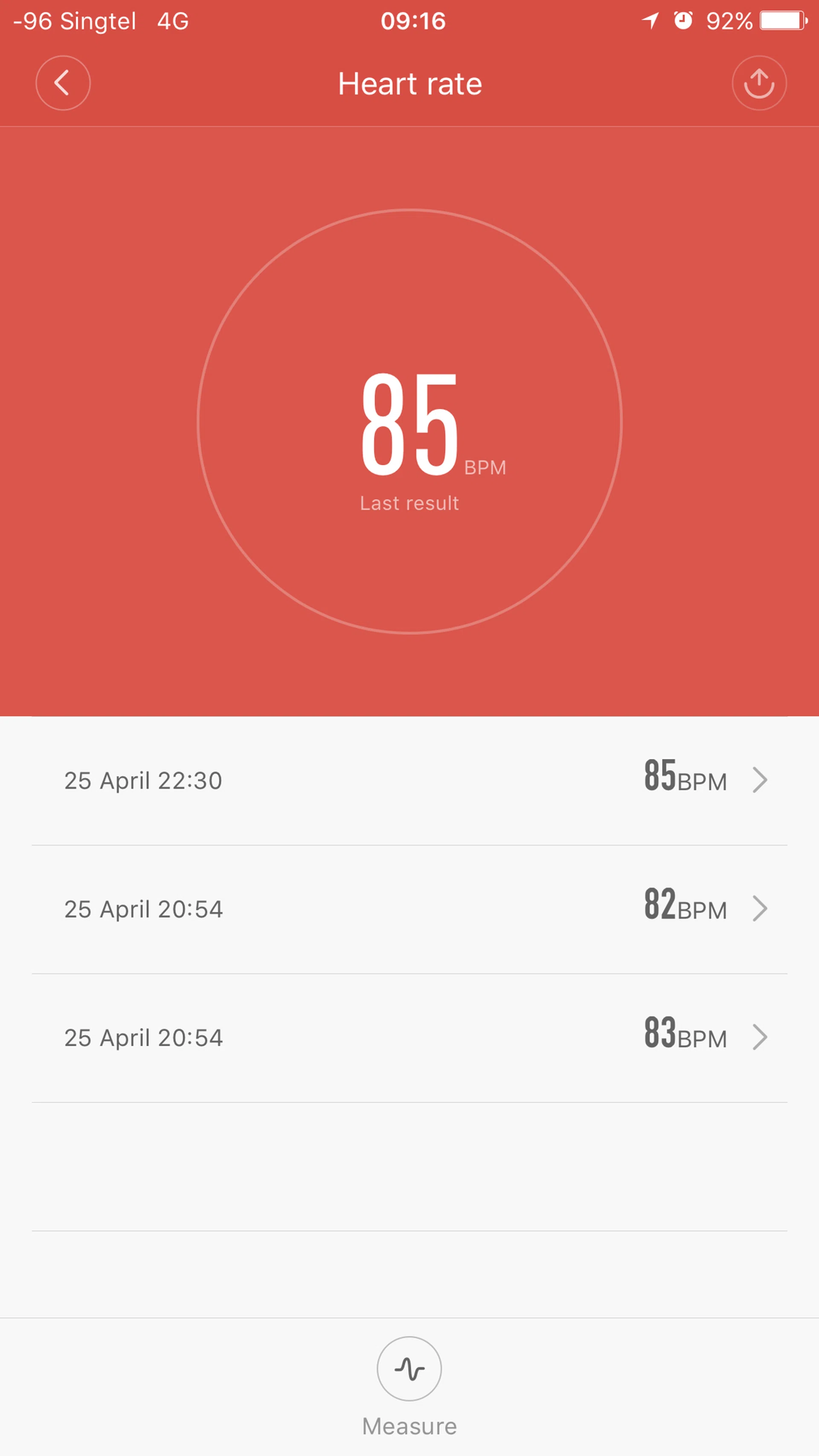View details of the 82 BPM record
This screenshot has width=819, height=1456.
click(x=409, y=908)
